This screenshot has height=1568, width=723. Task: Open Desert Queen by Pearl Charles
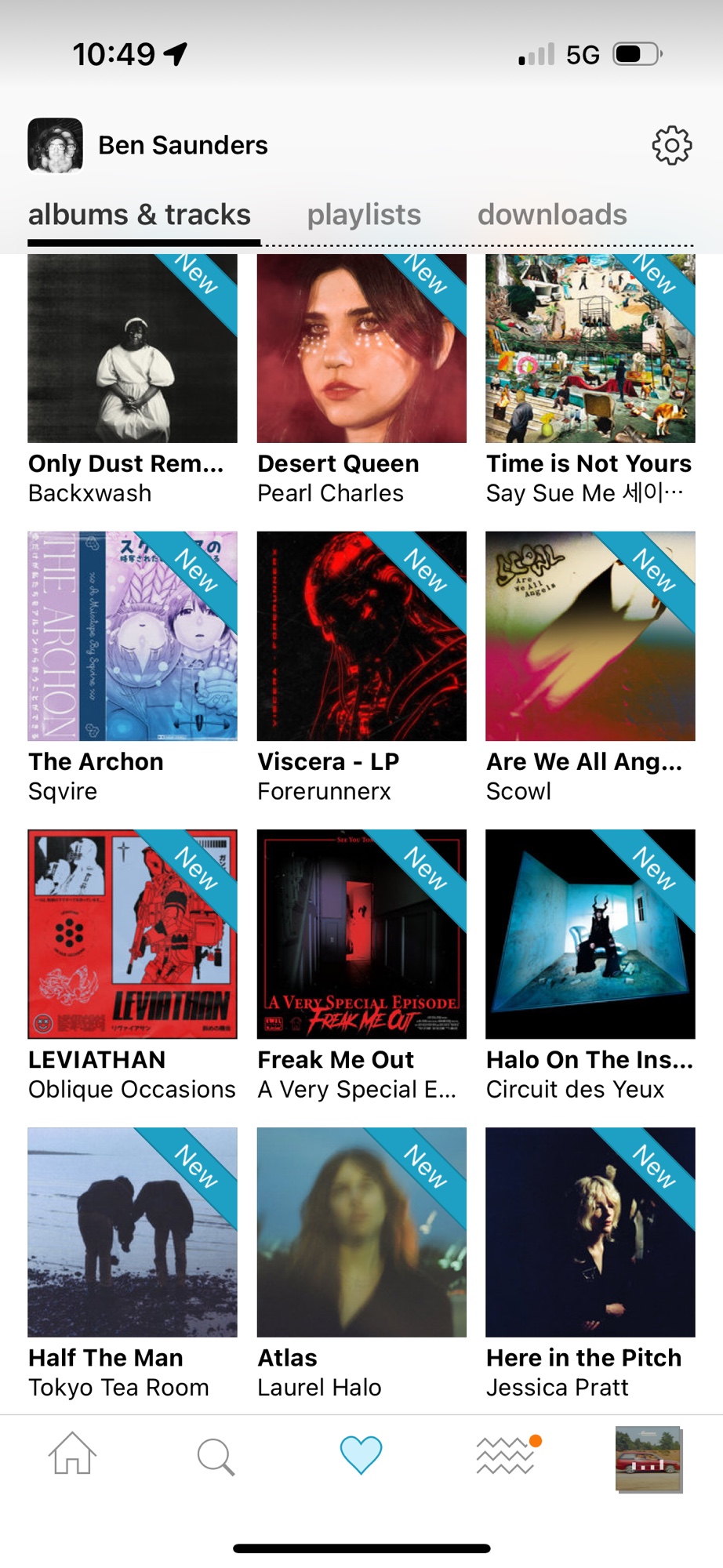point(361,349)
